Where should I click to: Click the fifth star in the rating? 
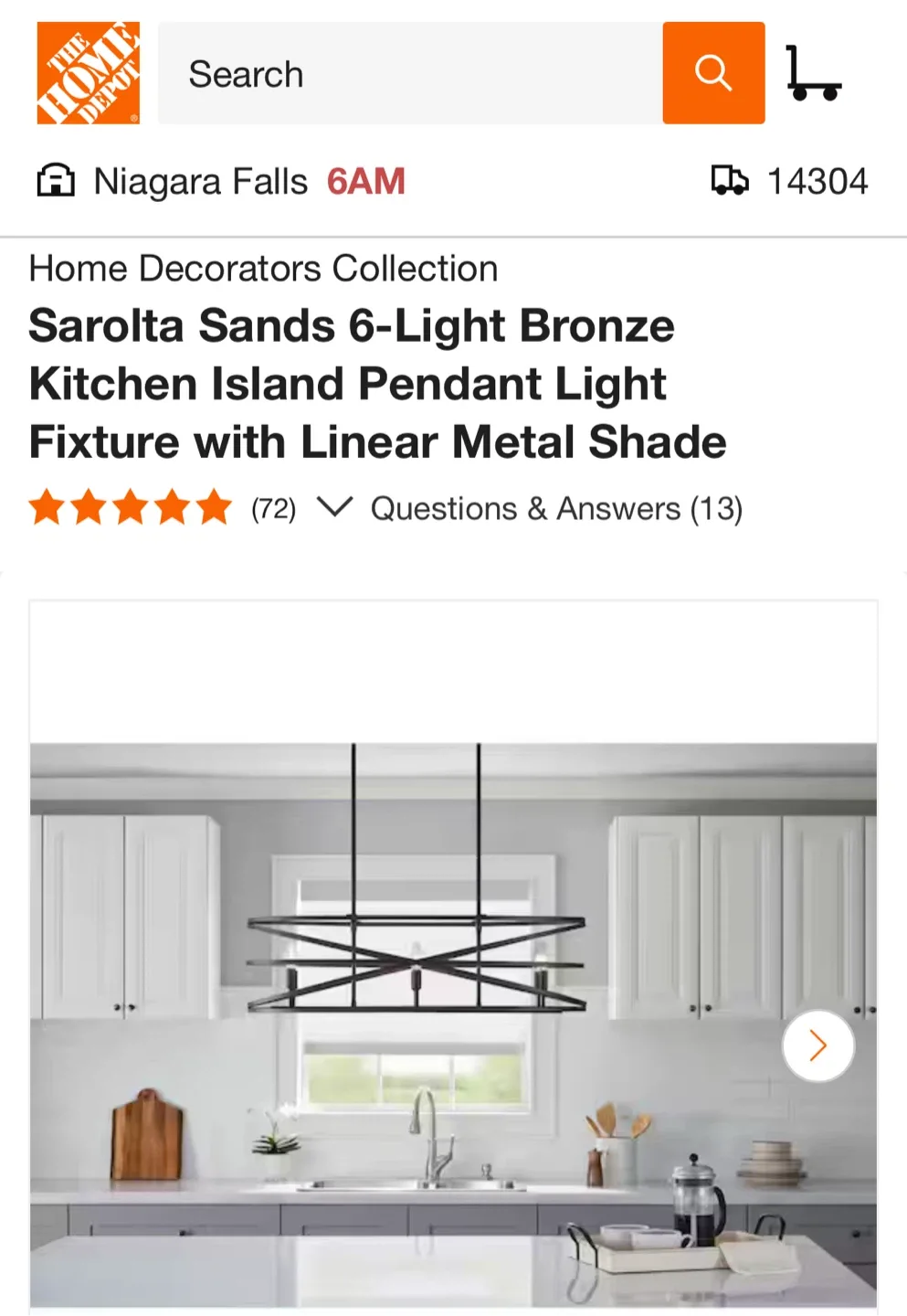click(x=216, y=508)
